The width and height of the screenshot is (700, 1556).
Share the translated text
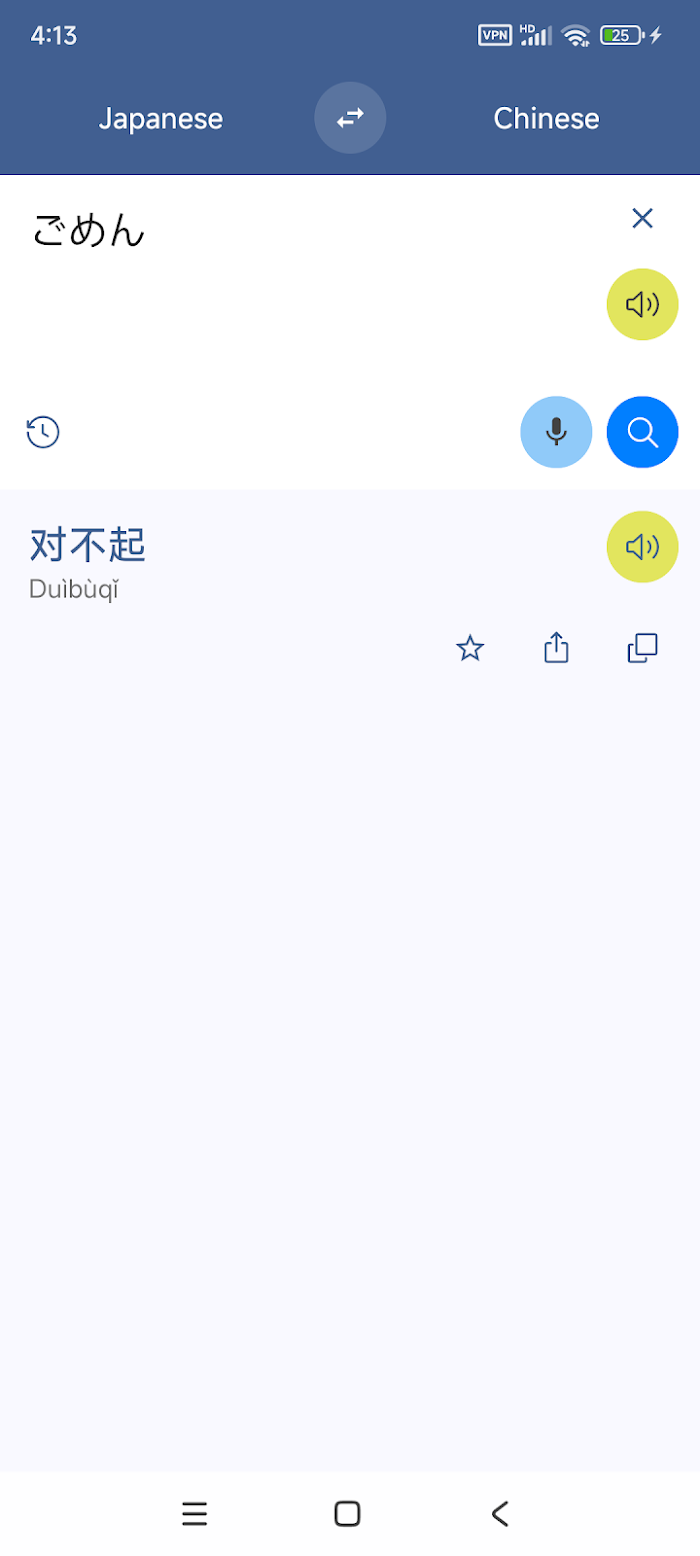click(556, 649)
